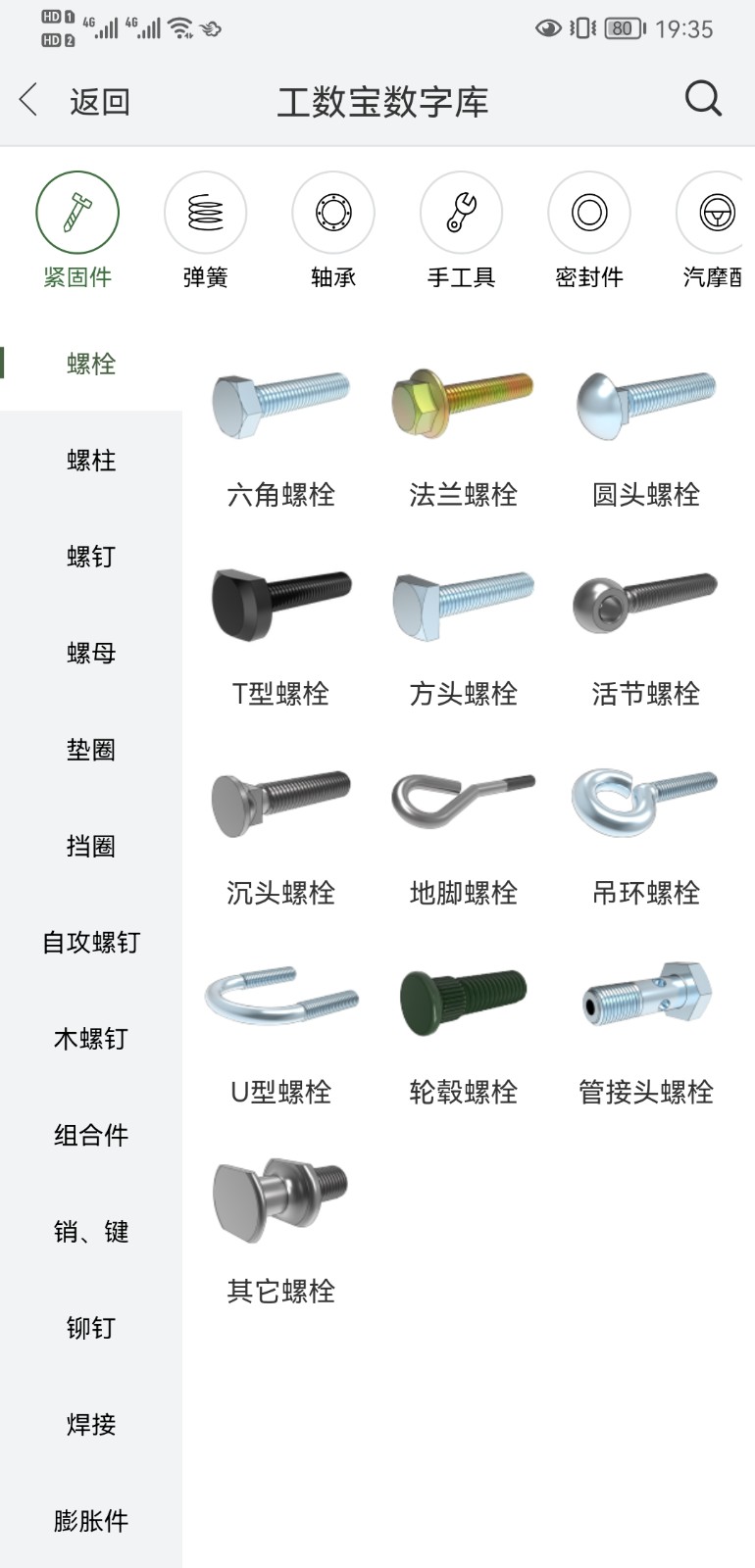Select 铆钉 from the sidebar
Image resolution: width=755 pixels, height=1568 pixels.
(91, 1328)
